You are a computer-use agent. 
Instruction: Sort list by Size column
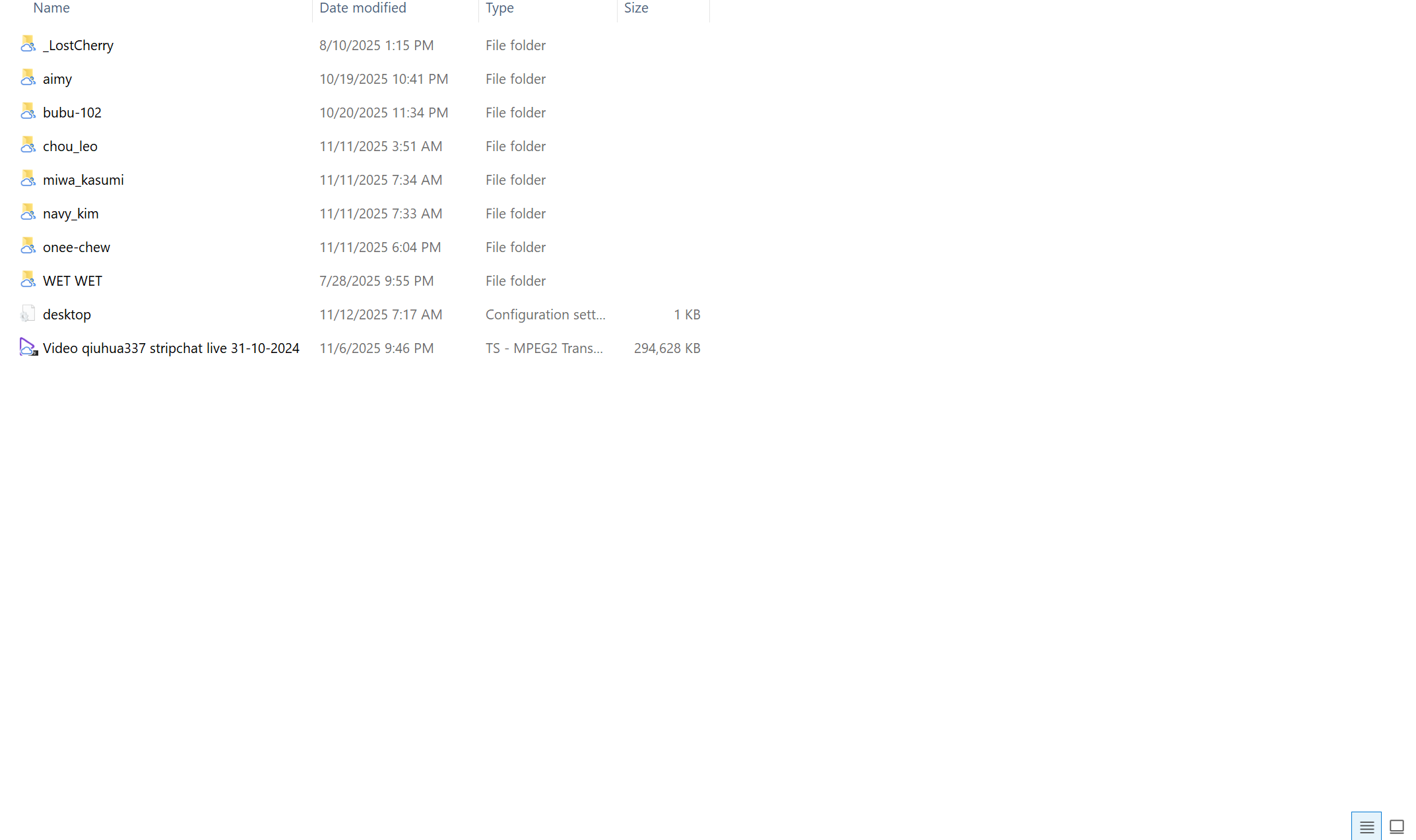(636, 8)
